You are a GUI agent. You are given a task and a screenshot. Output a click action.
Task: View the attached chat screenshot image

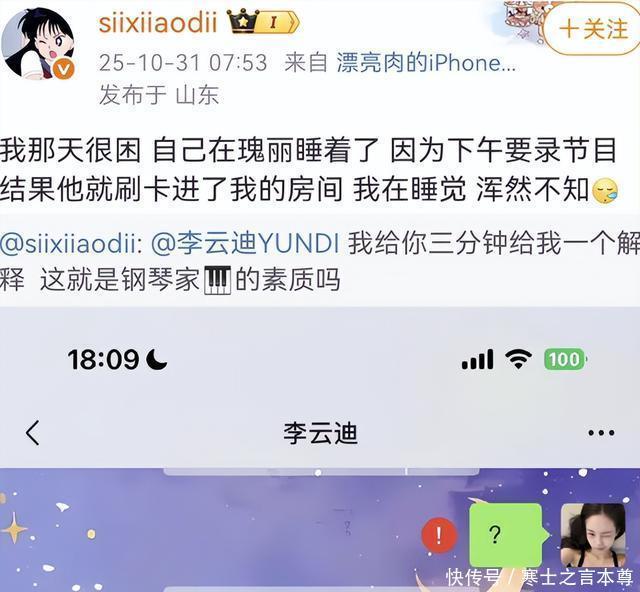(320, 450)
